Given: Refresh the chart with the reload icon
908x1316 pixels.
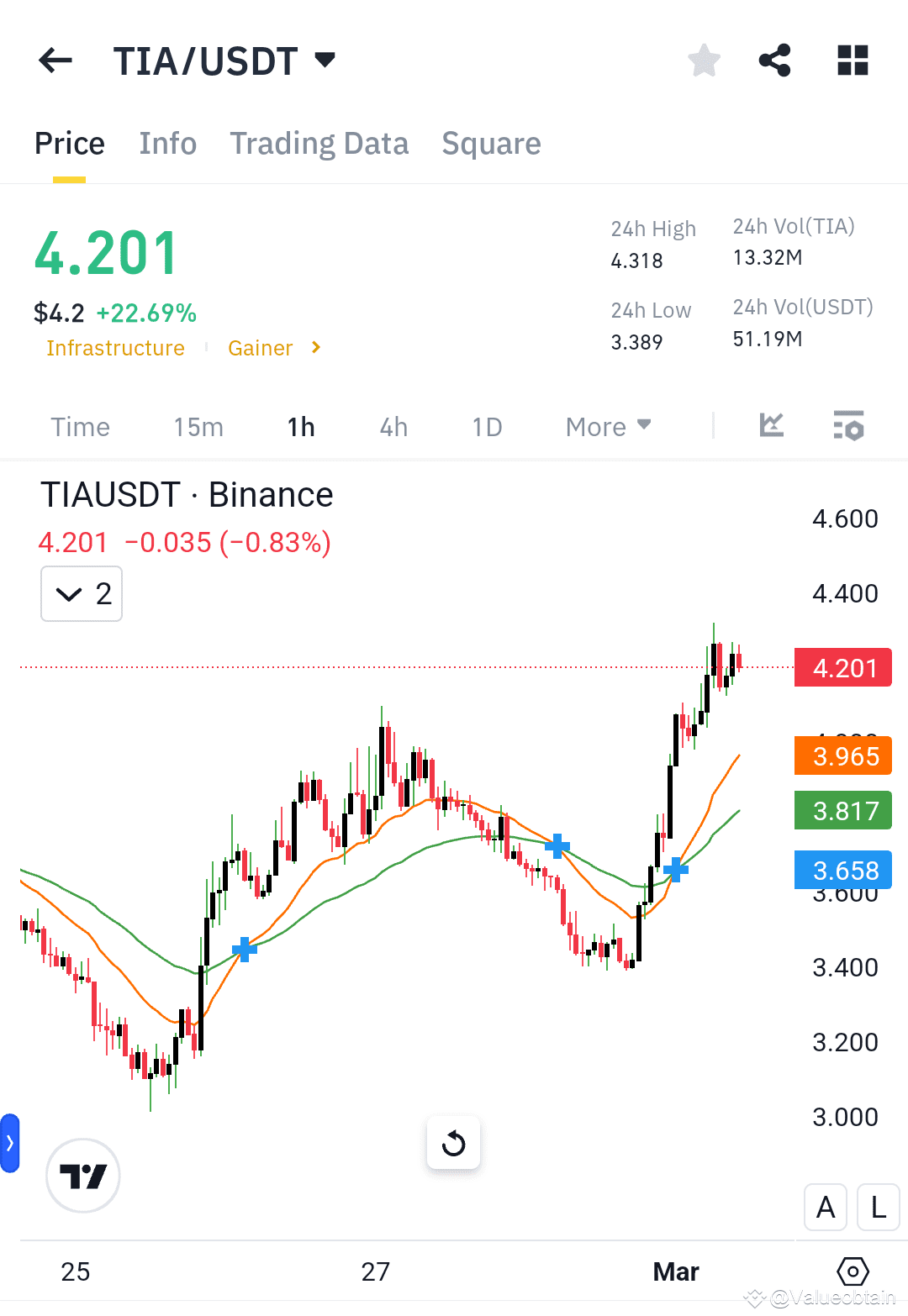Looking at the screenshot, I should coord(453,1143).
